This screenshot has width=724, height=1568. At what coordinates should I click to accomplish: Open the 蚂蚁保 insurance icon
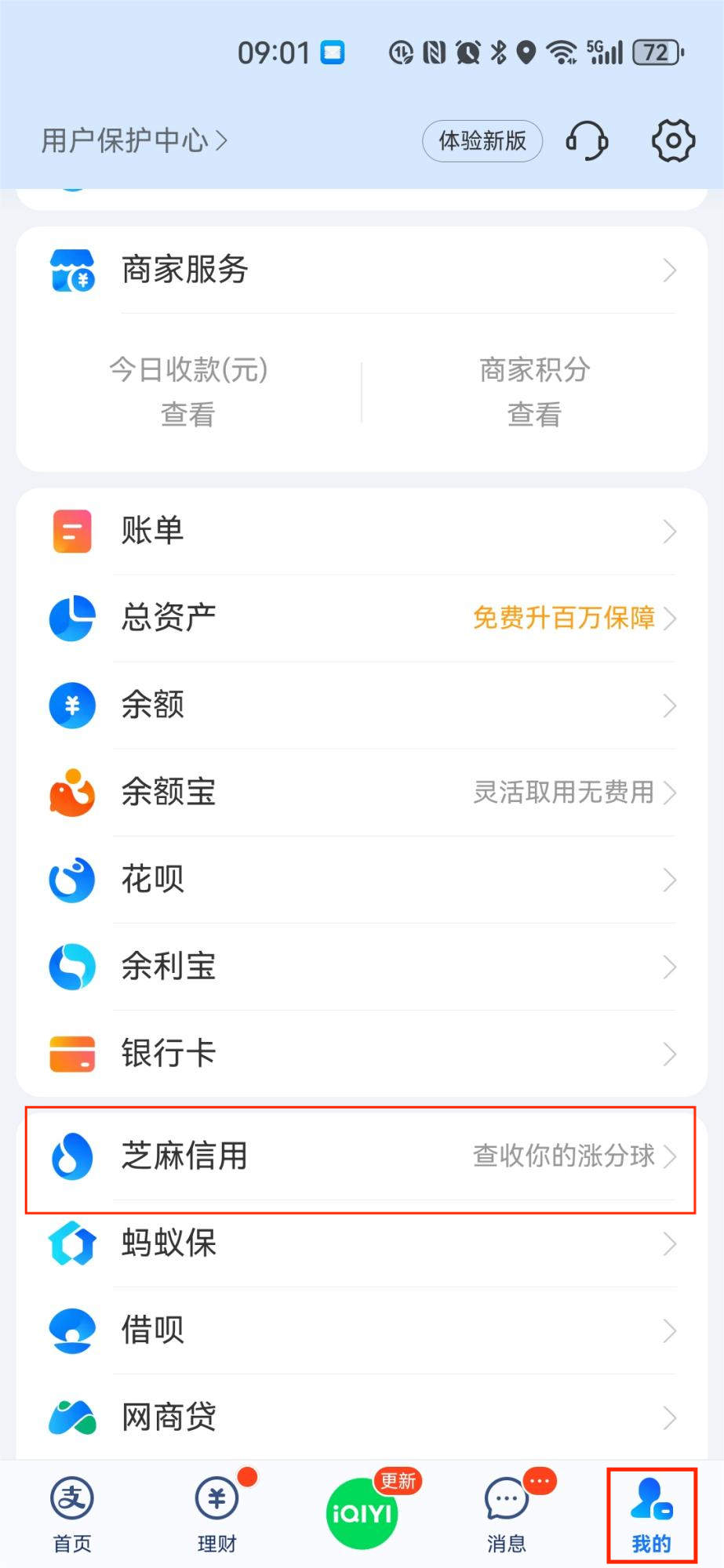pos(71,1243)
